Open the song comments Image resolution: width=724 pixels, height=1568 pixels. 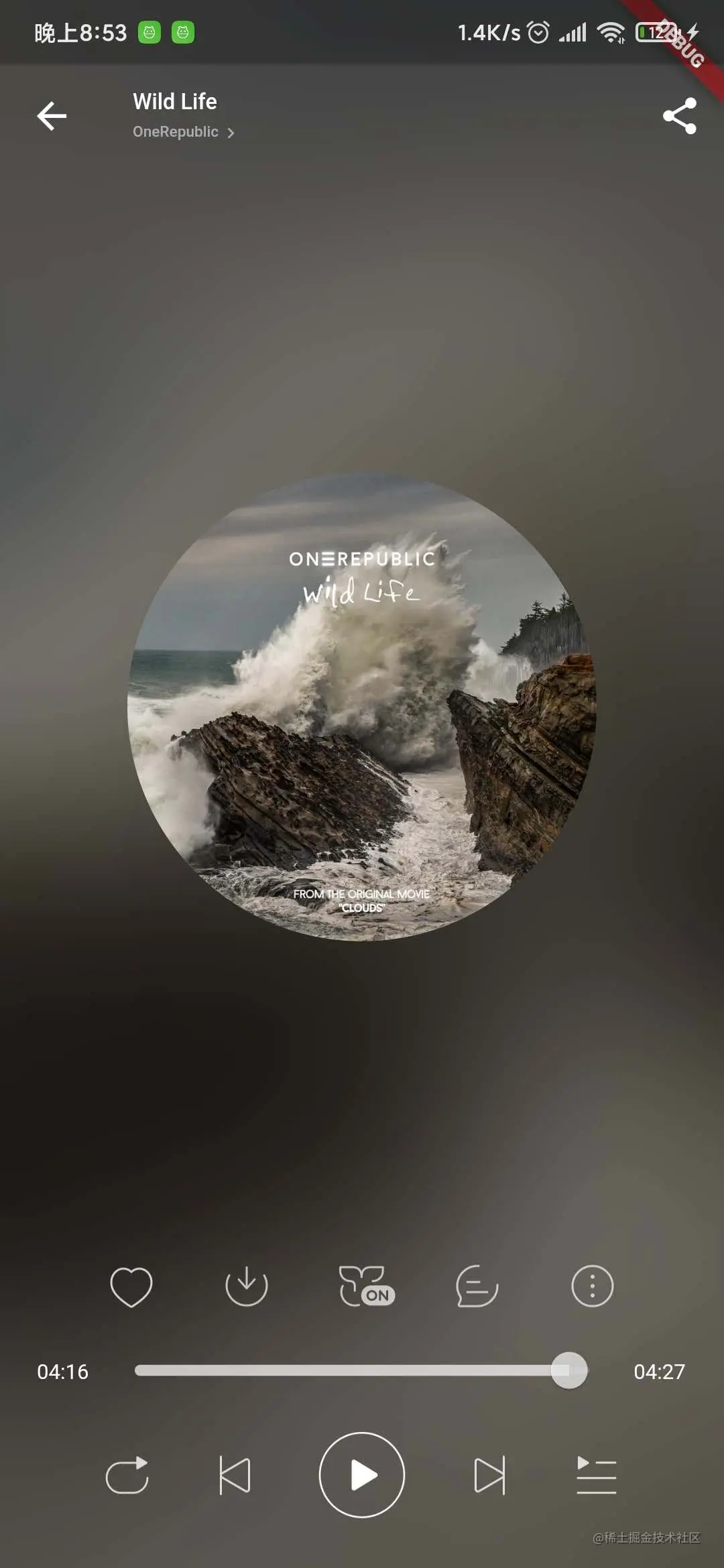tap(477, 1286)
